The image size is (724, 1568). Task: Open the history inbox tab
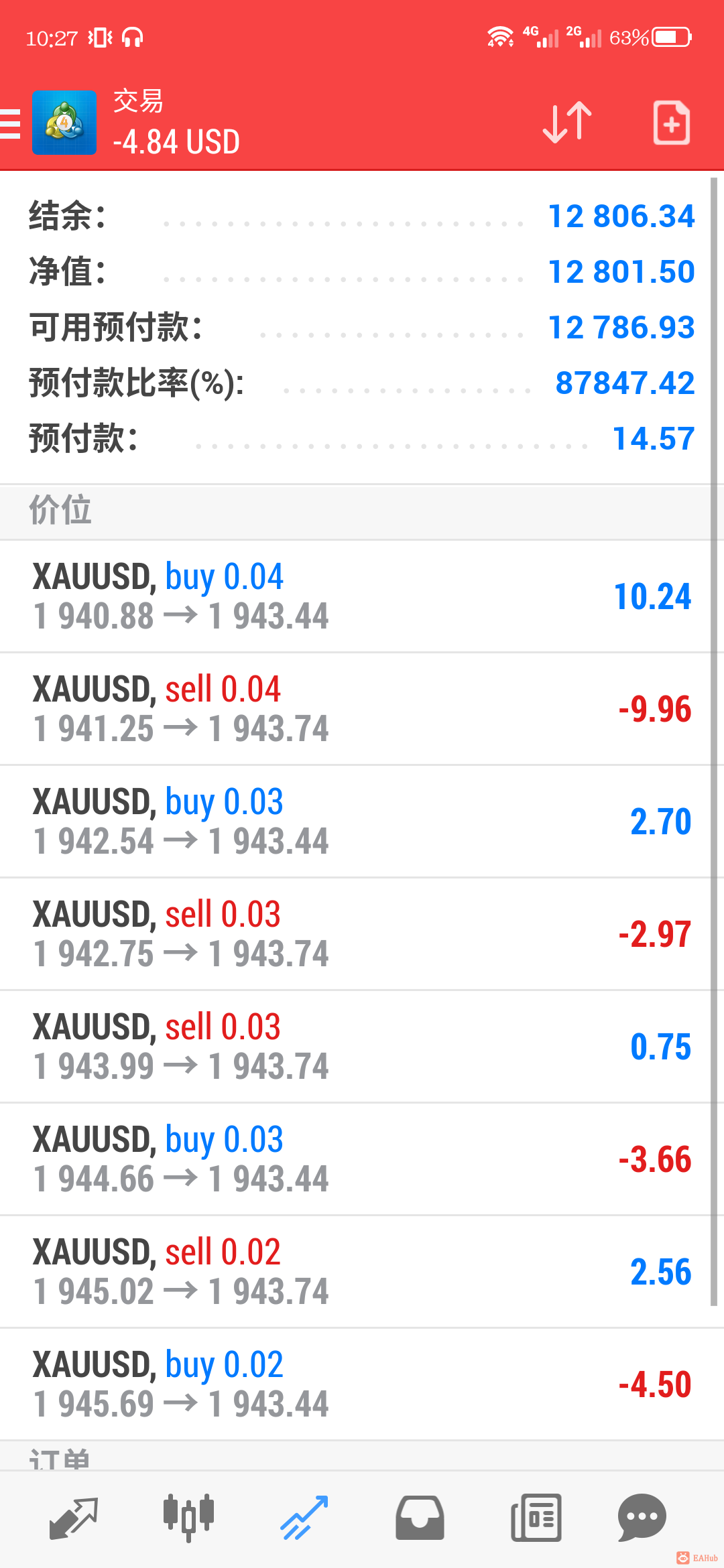(x=420, y=1518)
